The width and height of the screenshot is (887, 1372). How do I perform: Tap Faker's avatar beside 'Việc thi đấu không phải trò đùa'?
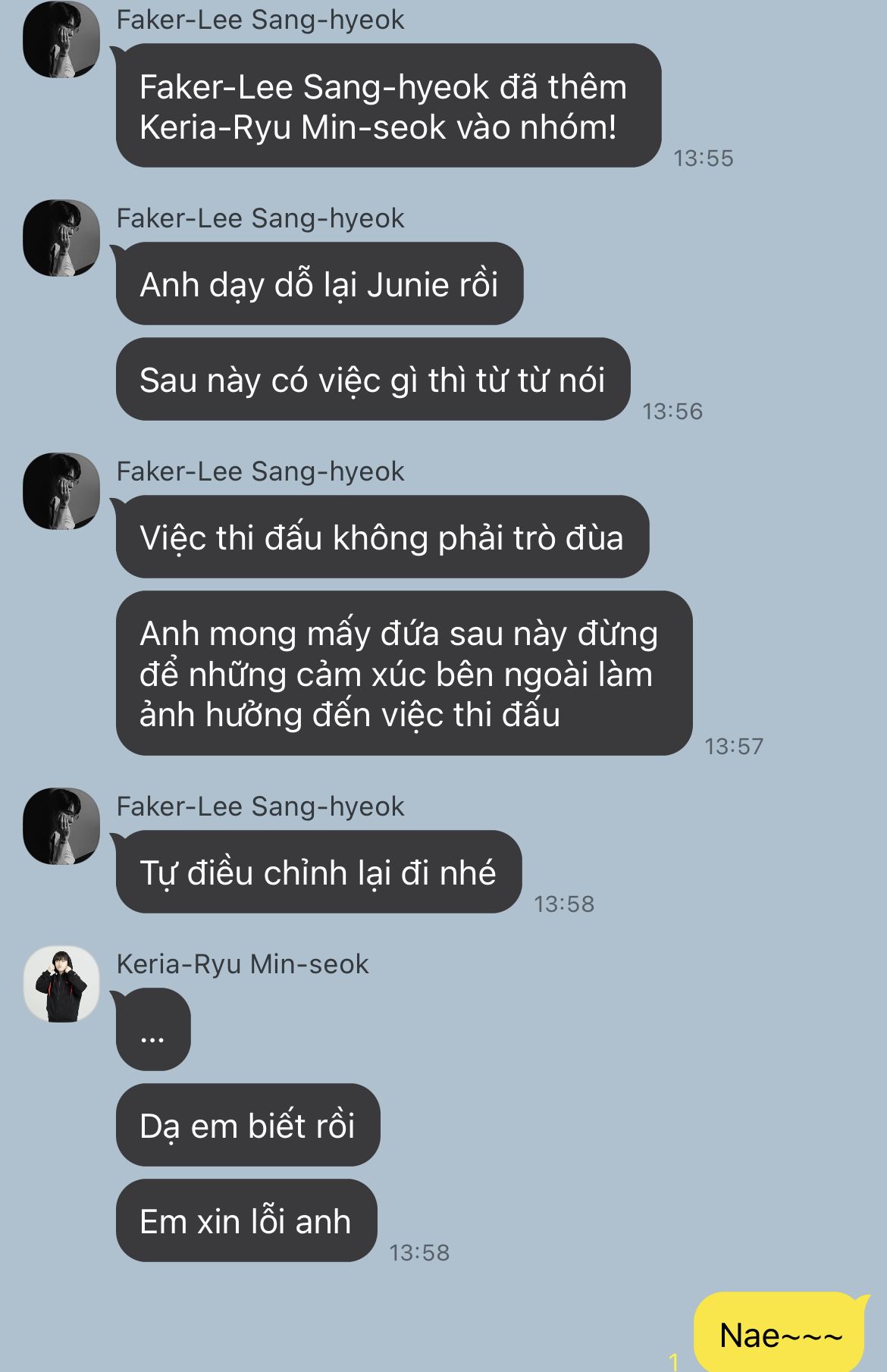coord(61,491)
